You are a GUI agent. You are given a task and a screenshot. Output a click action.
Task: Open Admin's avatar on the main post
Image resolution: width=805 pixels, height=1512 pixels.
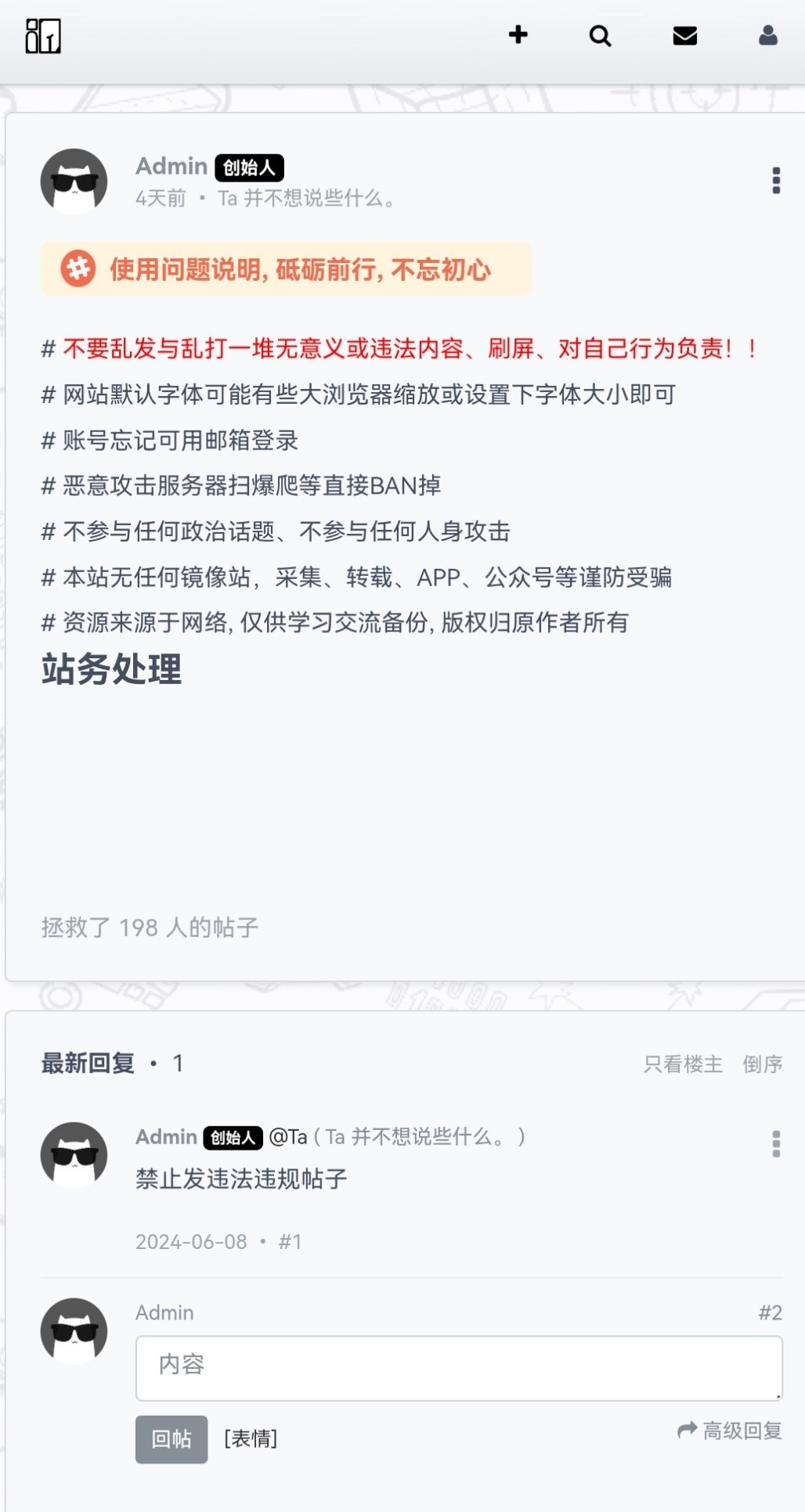(x=74, y=182)
